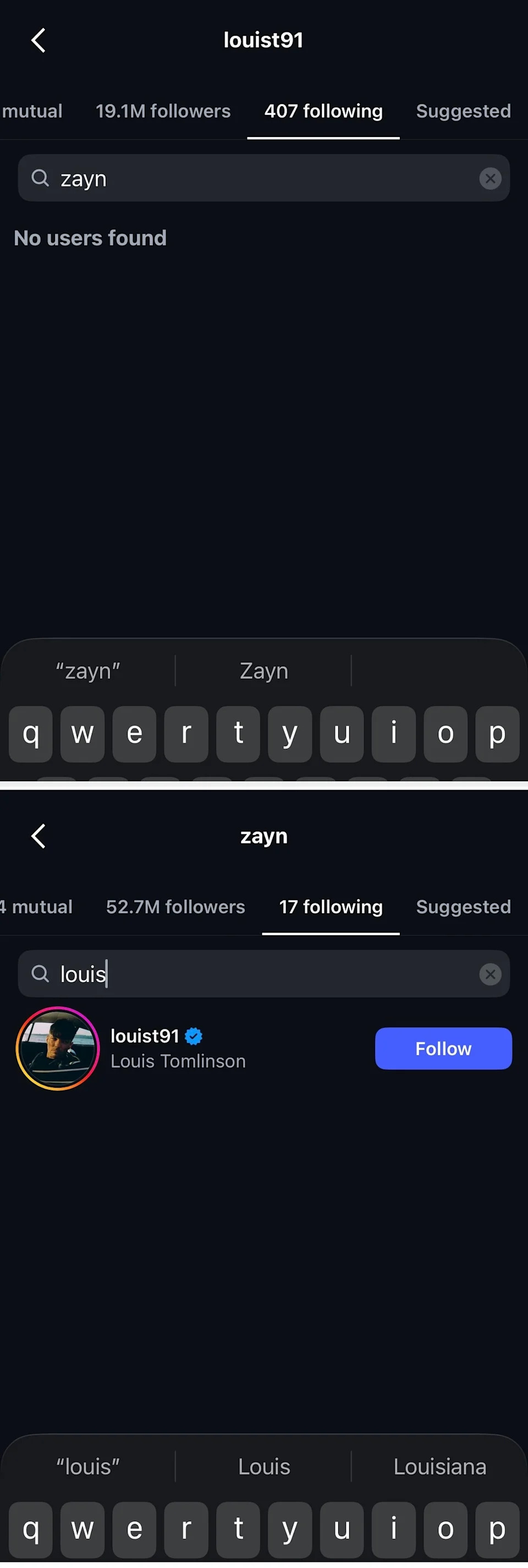The image size is (528, 1568).
Task: Click the blue verified badge next to louist91
Action: tap(193, 1036)
